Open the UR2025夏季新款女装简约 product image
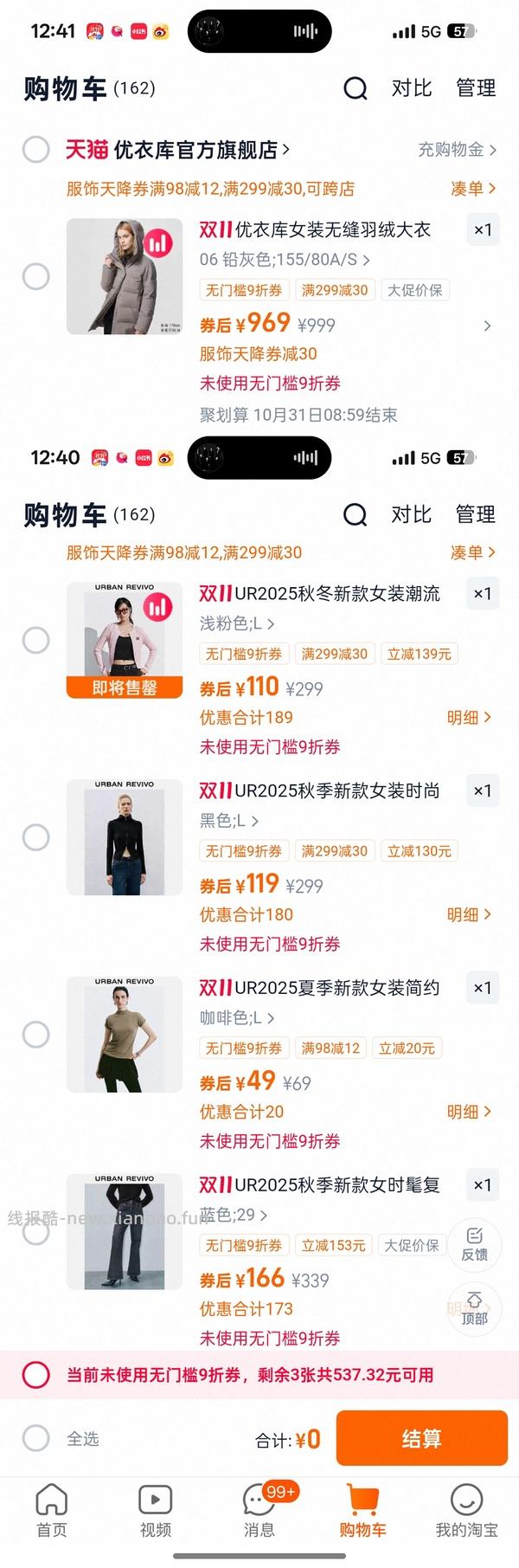 (x=125, y=1034)
